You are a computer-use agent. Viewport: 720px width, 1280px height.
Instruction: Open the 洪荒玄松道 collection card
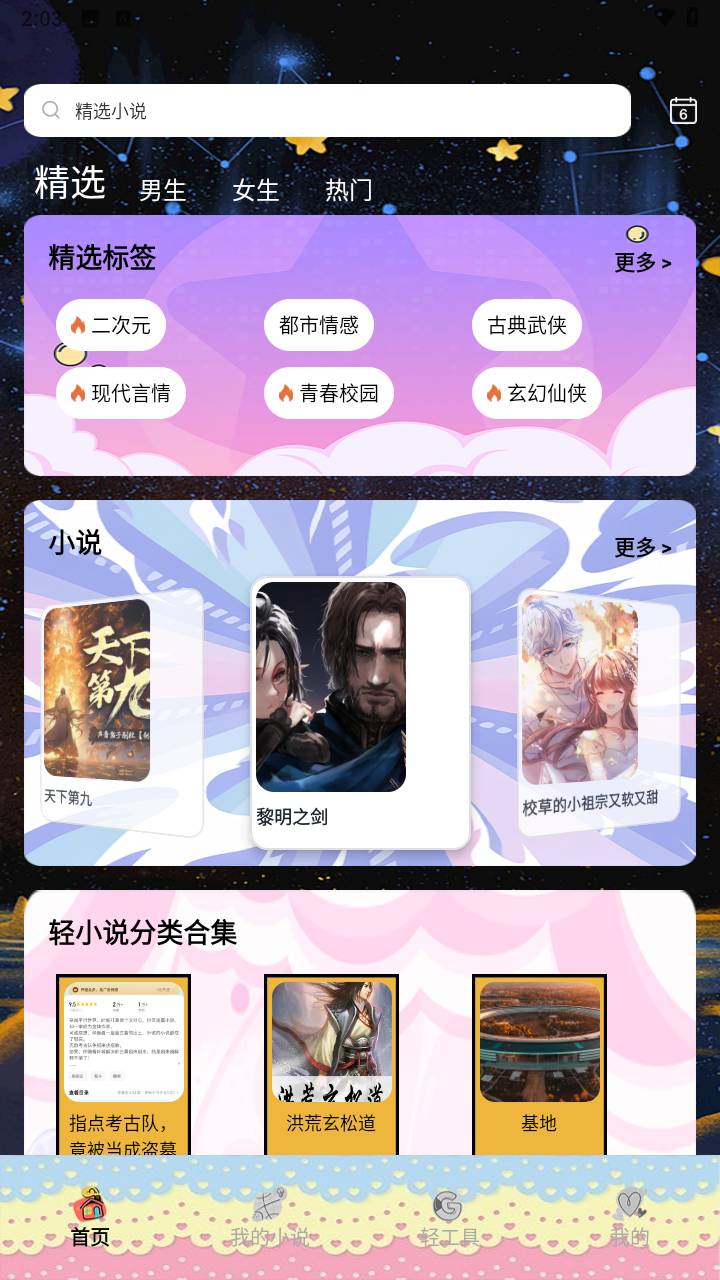click(331, 1065)
